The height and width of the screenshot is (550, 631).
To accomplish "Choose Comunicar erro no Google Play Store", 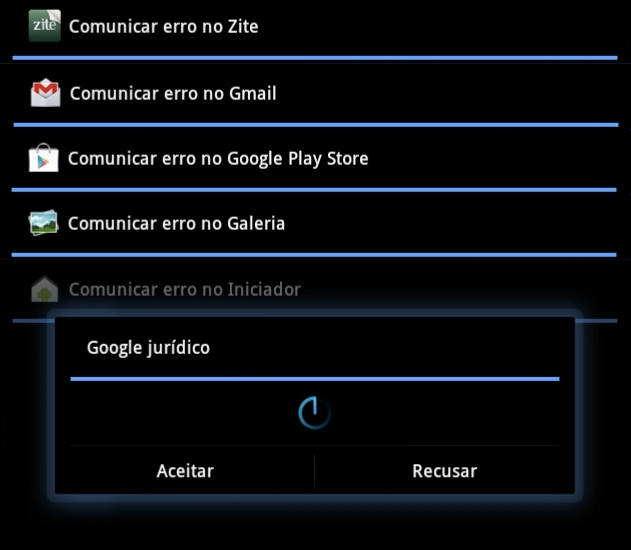I will tap(217, 158).
